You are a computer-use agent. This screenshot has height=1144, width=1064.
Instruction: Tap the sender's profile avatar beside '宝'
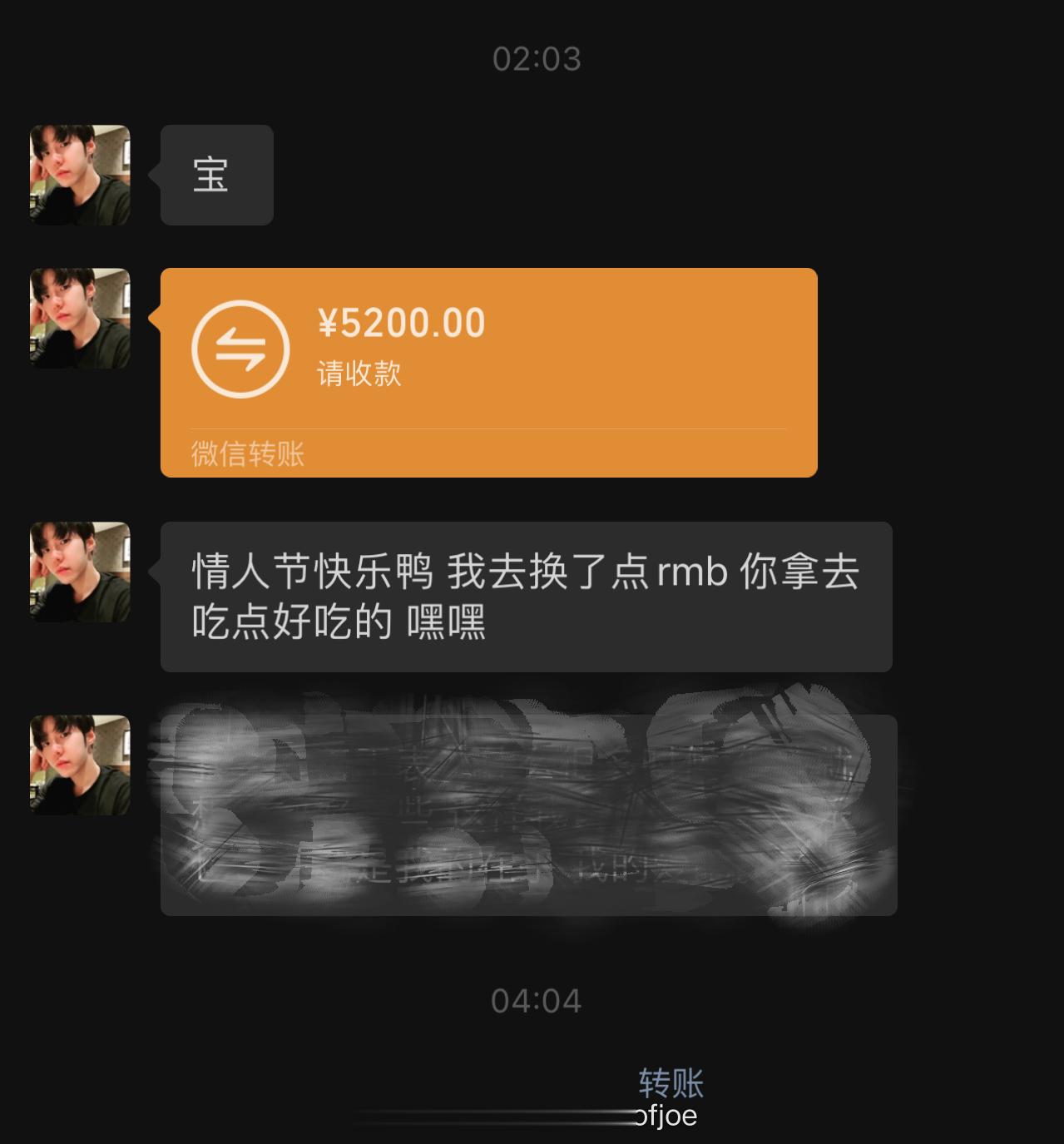point(78,174)
